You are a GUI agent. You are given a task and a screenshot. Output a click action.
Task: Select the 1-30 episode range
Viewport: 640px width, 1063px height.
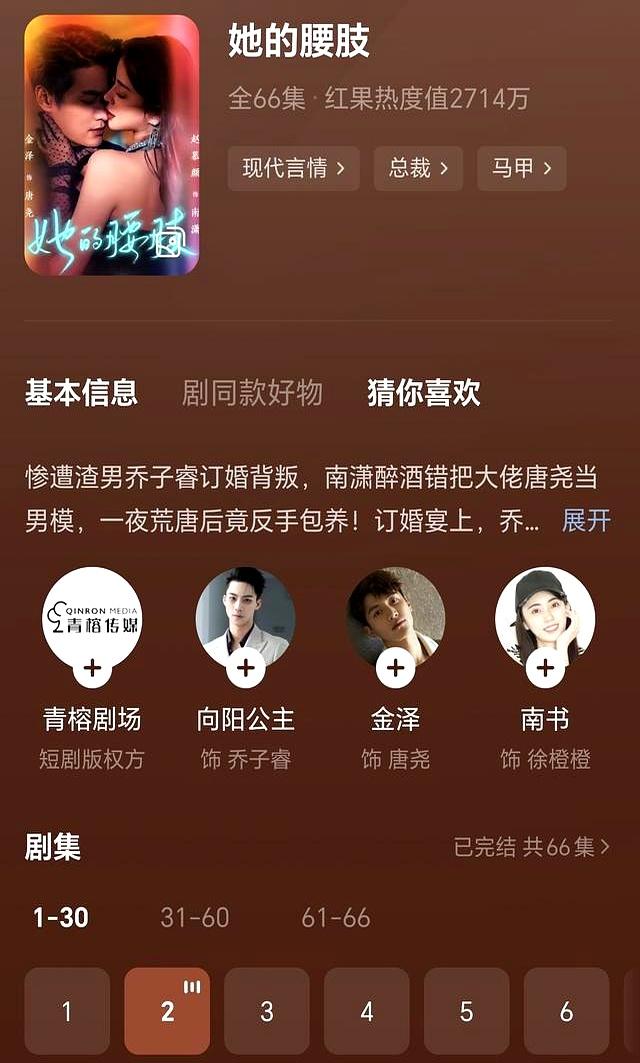[61, 917]
